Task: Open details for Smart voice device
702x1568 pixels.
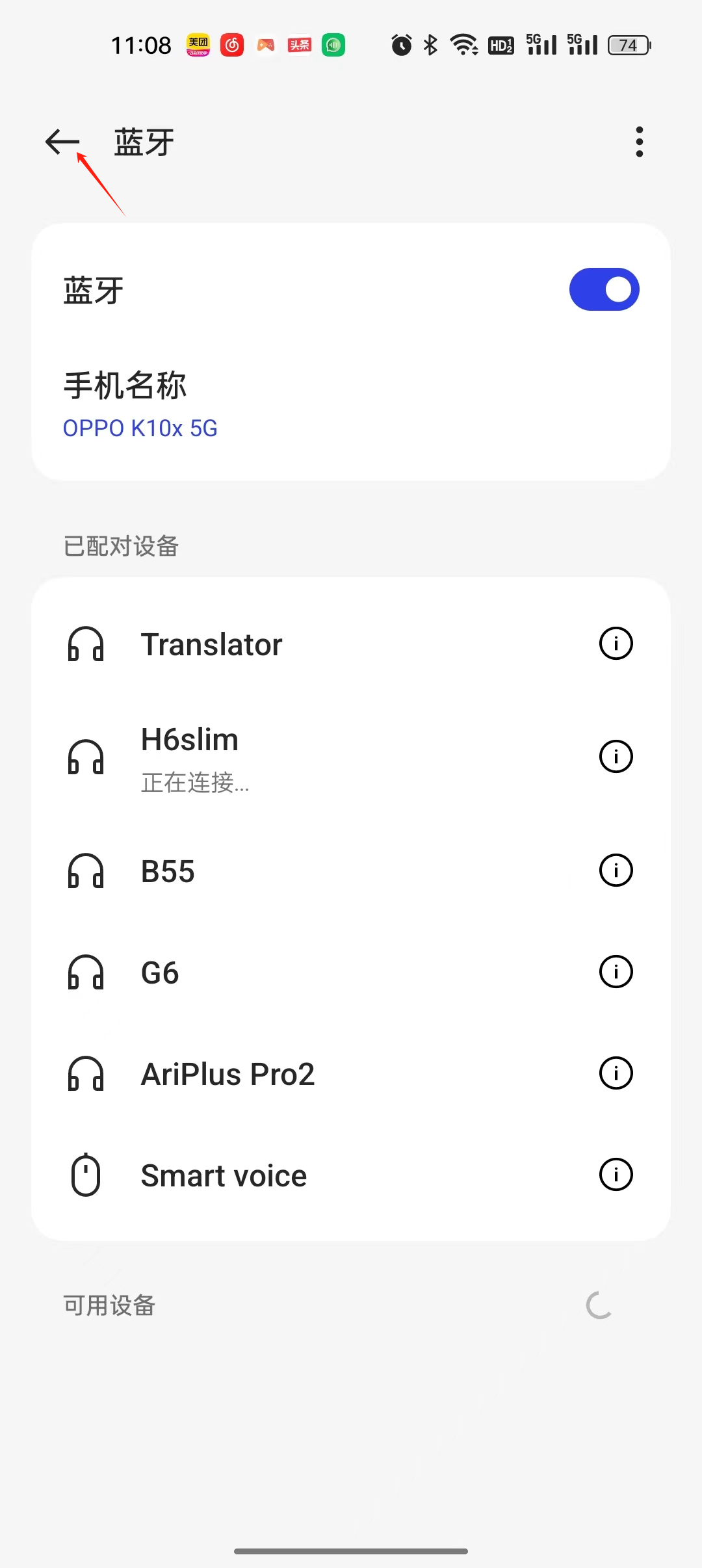Action: point(615,1174)
